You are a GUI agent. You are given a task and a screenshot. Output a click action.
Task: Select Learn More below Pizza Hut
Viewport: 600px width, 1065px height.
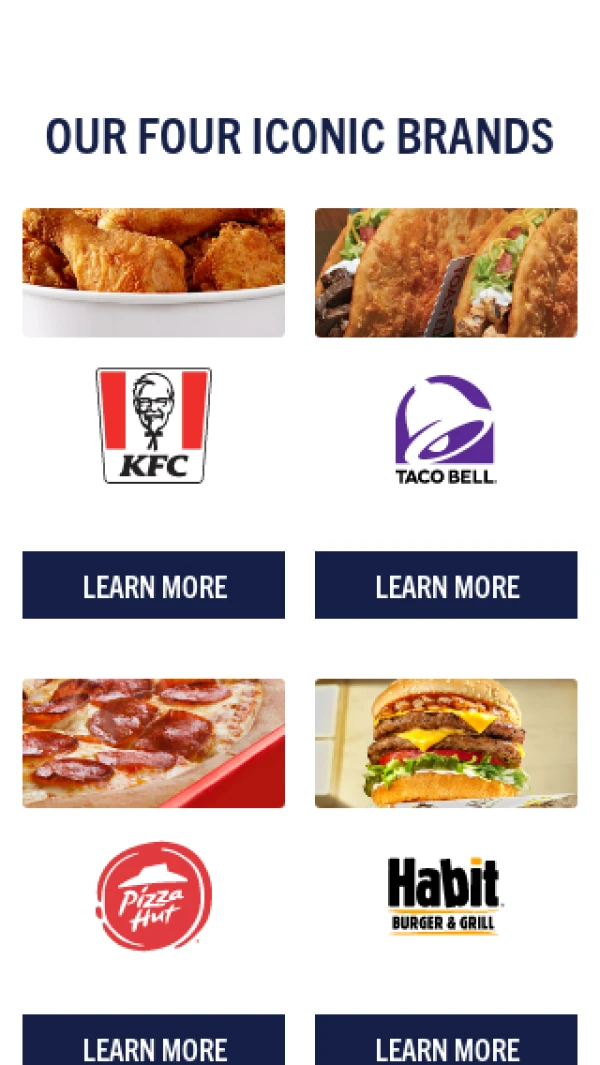point(154,1043)
